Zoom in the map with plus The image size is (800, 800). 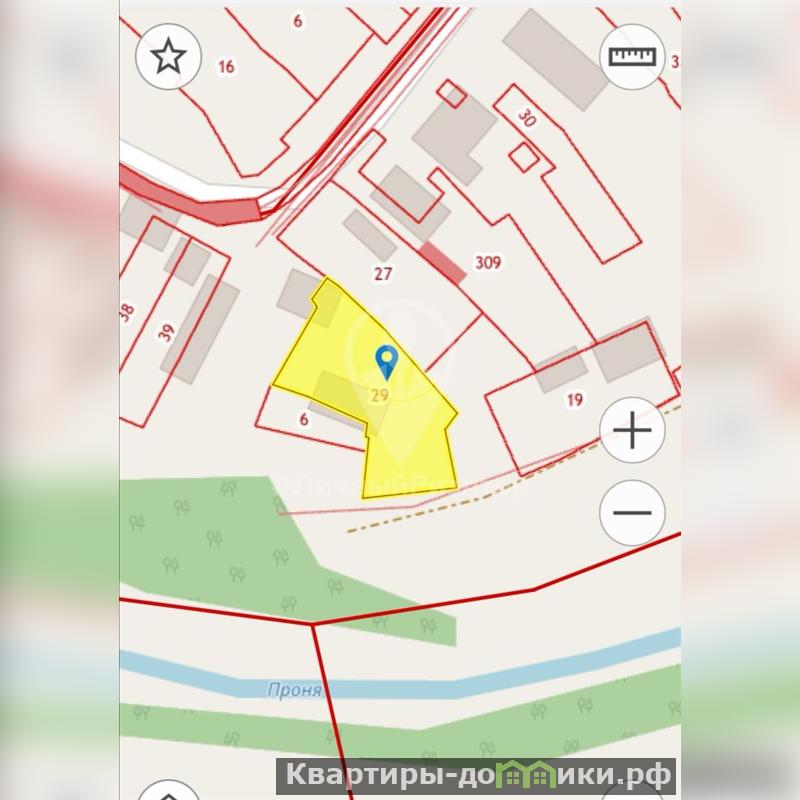[x=632, y=431]
